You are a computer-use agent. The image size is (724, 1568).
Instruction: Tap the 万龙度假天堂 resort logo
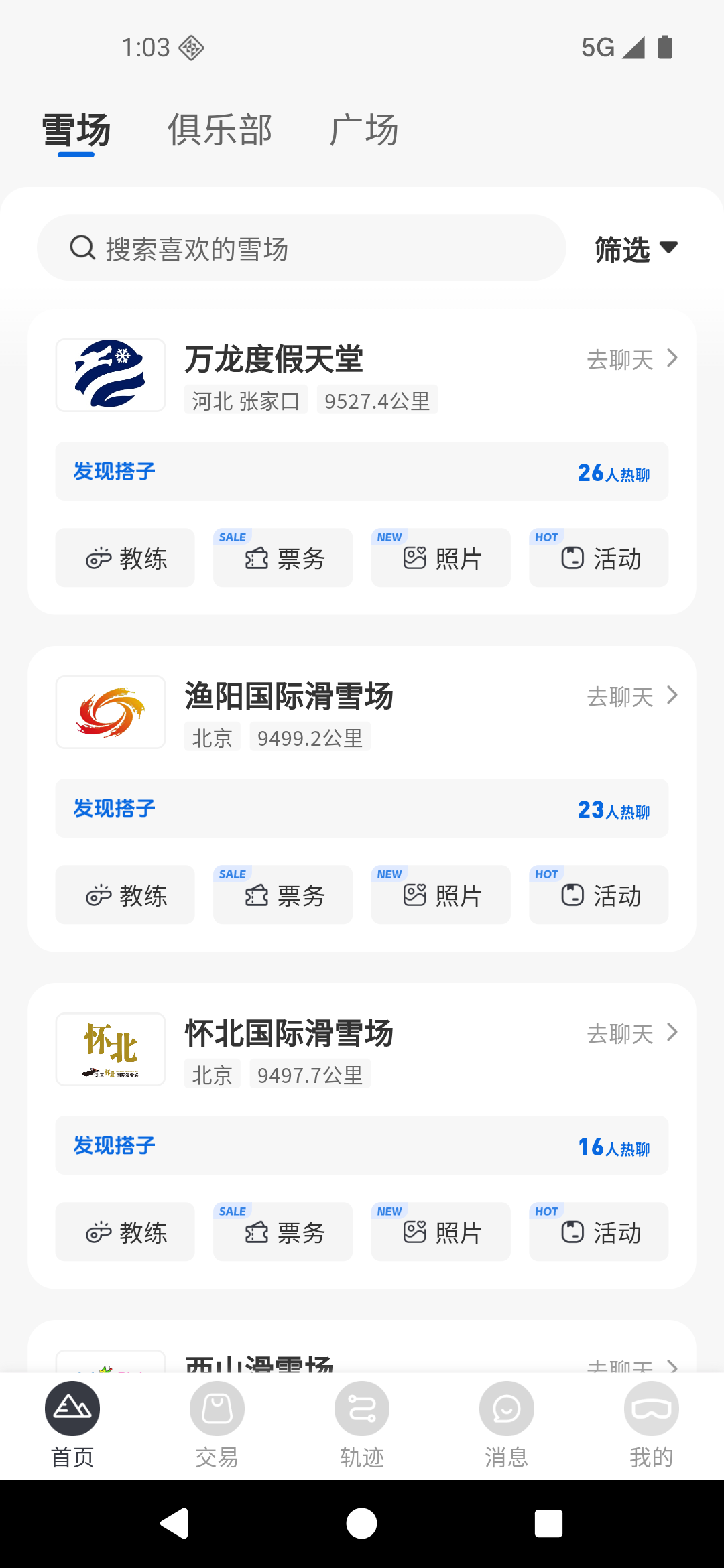pyautogui.click(x=110, y=375)
